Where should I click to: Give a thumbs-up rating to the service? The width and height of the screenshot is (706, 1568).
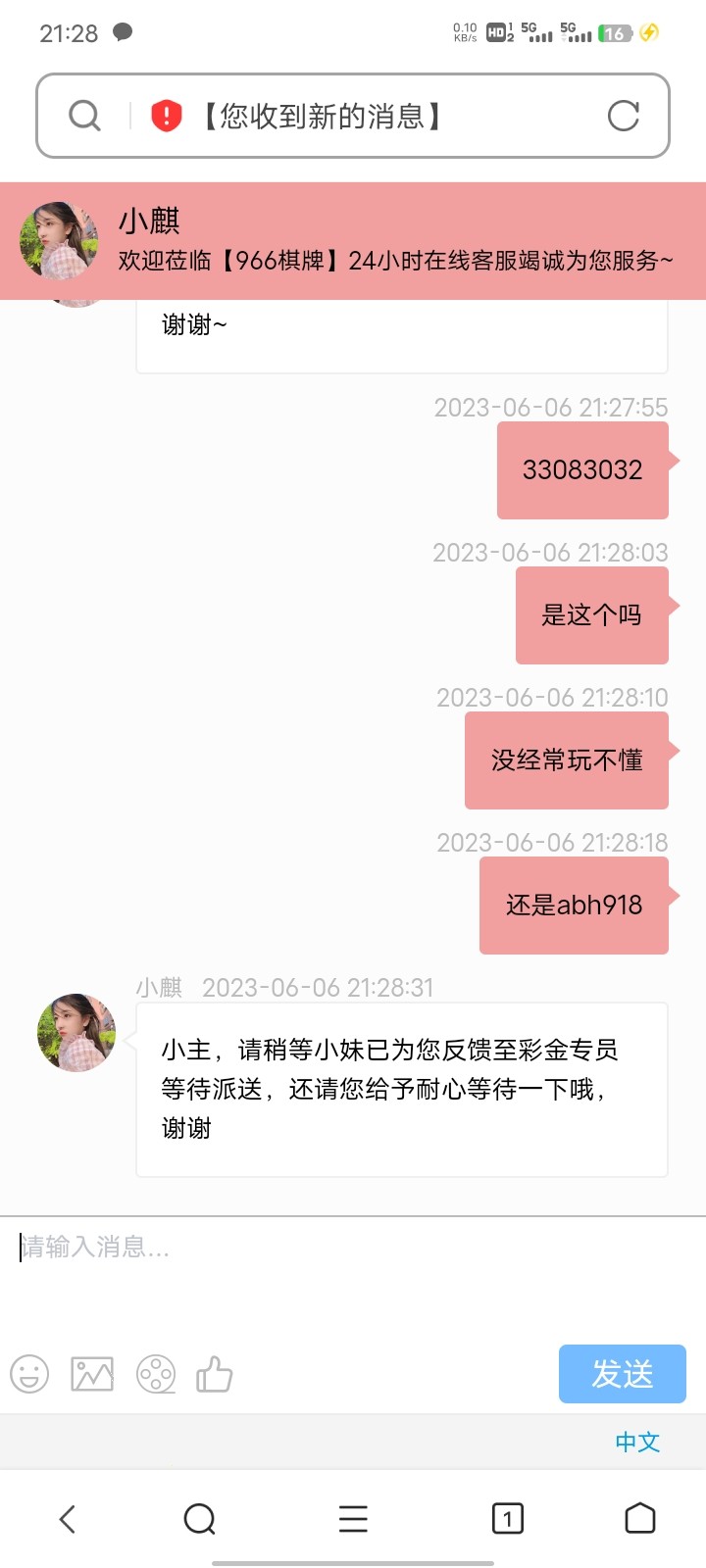pyautogui.click(x=215, y=1374)
